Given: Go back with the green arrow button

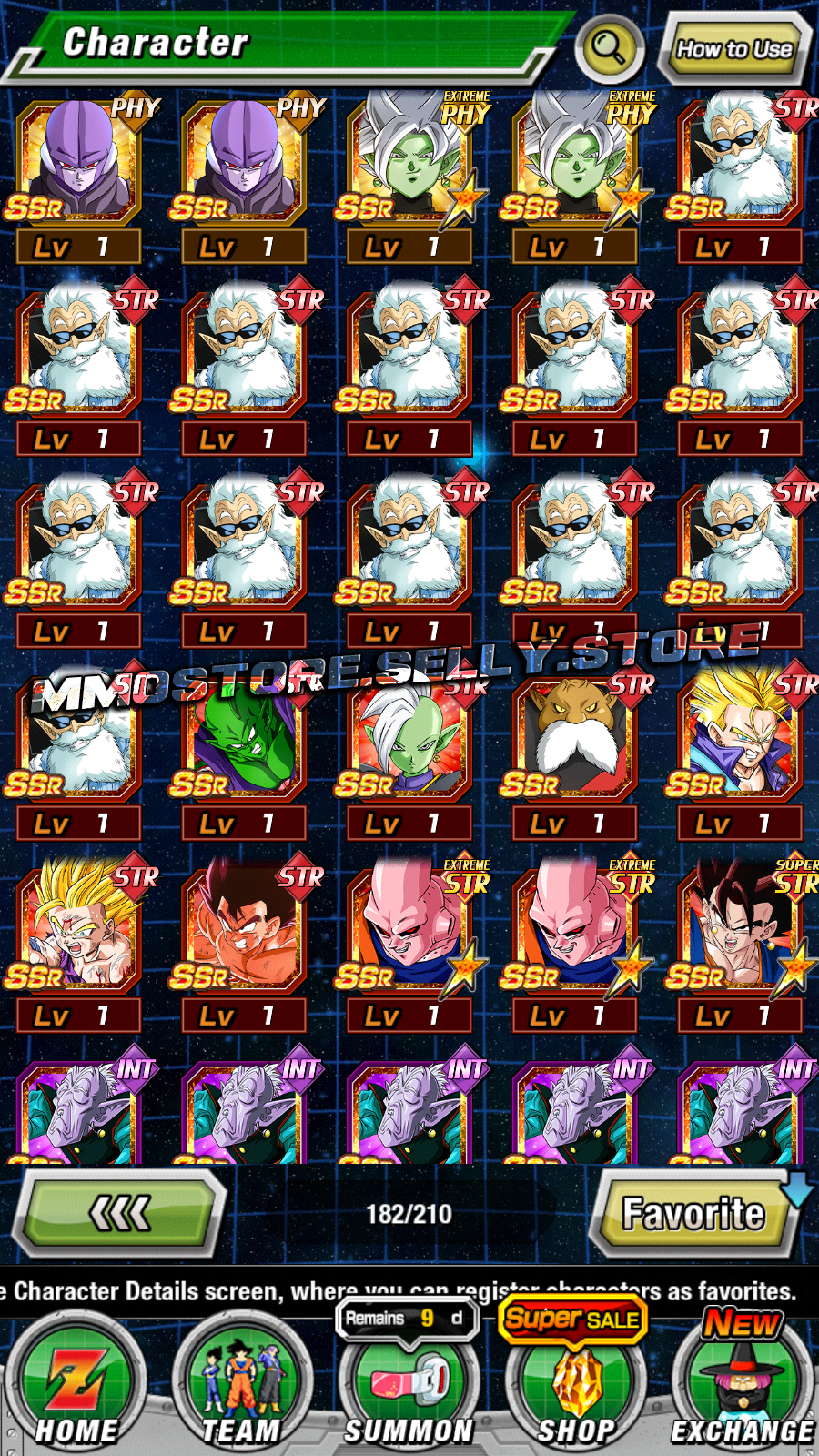Looking at the screenshot, I should (121, 1213).
